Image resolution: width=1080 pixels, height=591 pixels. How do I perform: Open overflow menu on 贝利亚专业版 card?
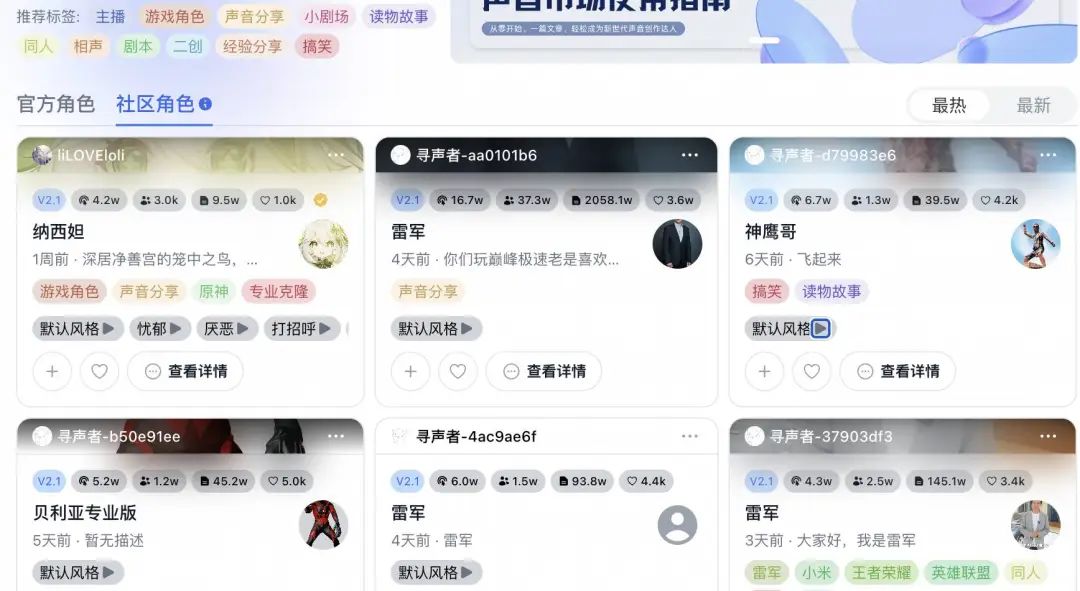(336, 436)
